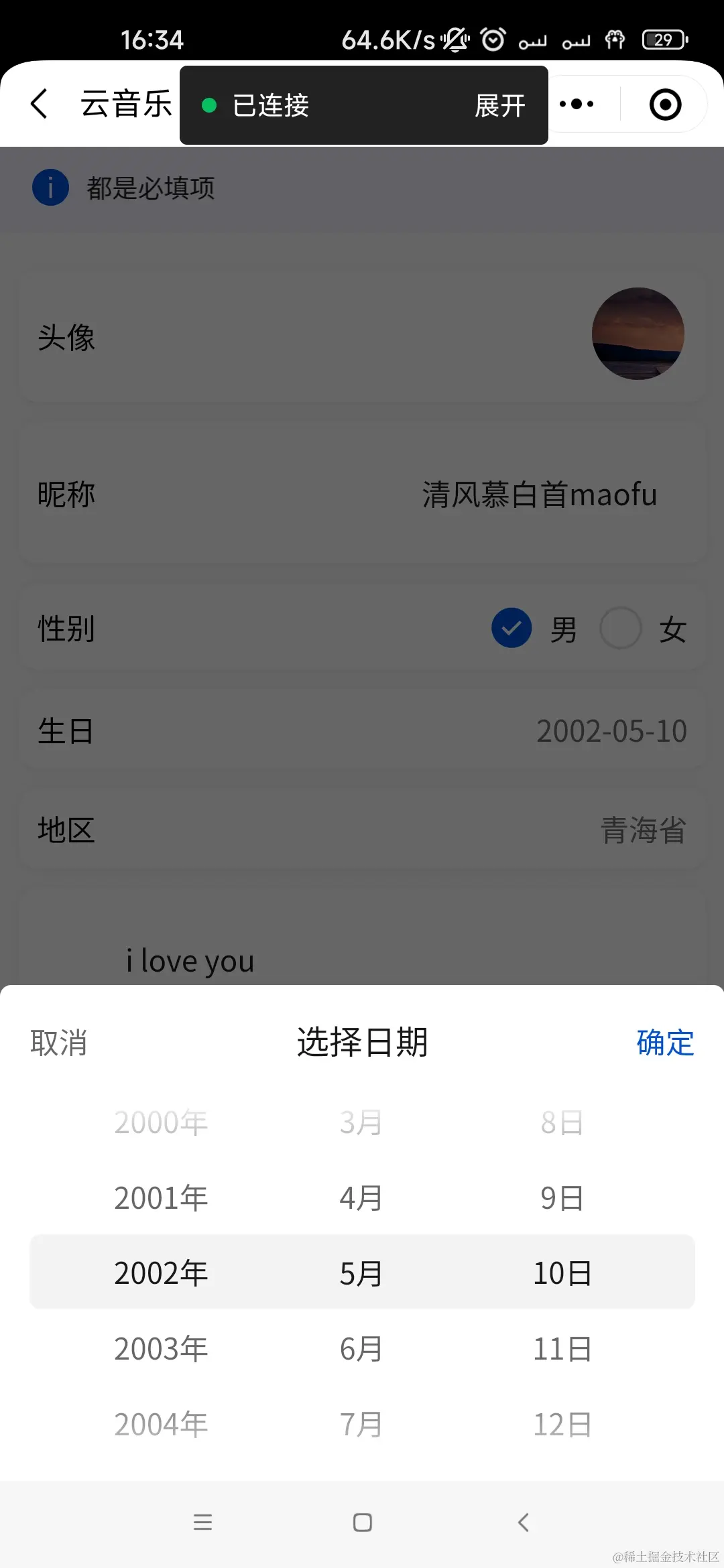Screen dimensions: 724x1568
Task: Tap 取消 to dismiss the date picker
Action: [x=58, y=1042]
